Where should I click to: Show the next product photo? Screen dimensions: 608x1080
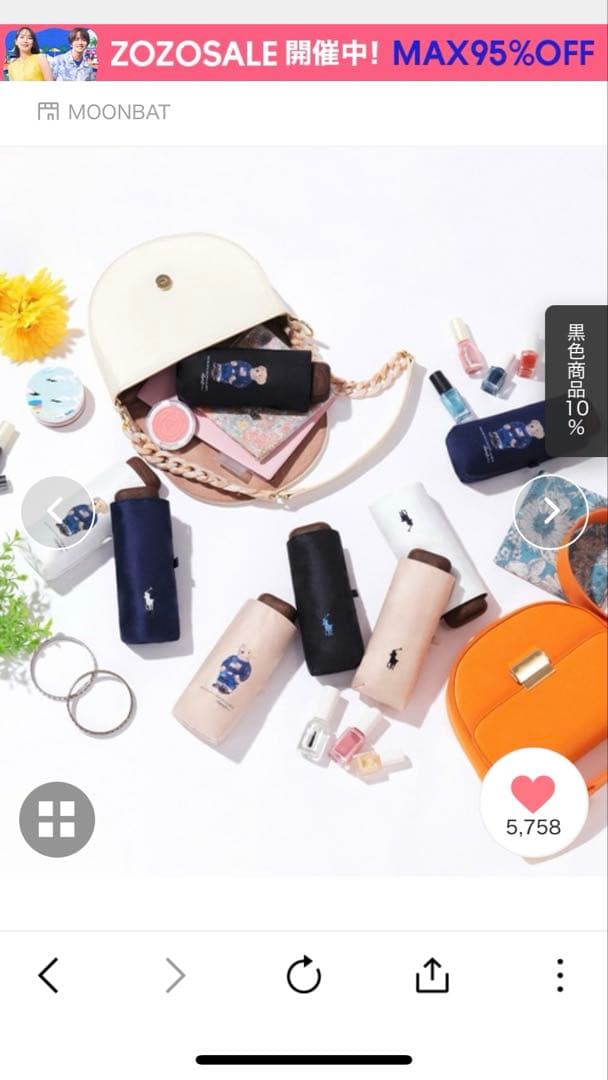[551, 512]
